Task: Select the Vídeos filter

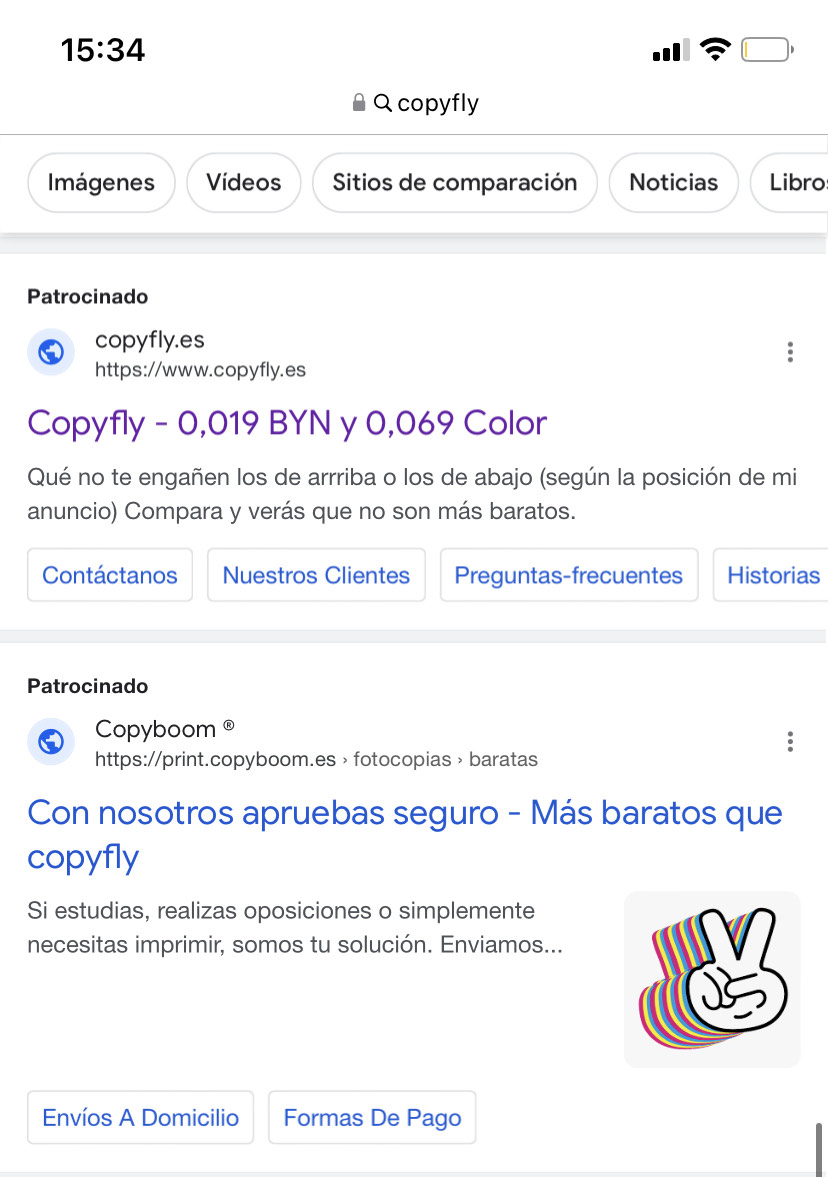Action: point(243,182)
